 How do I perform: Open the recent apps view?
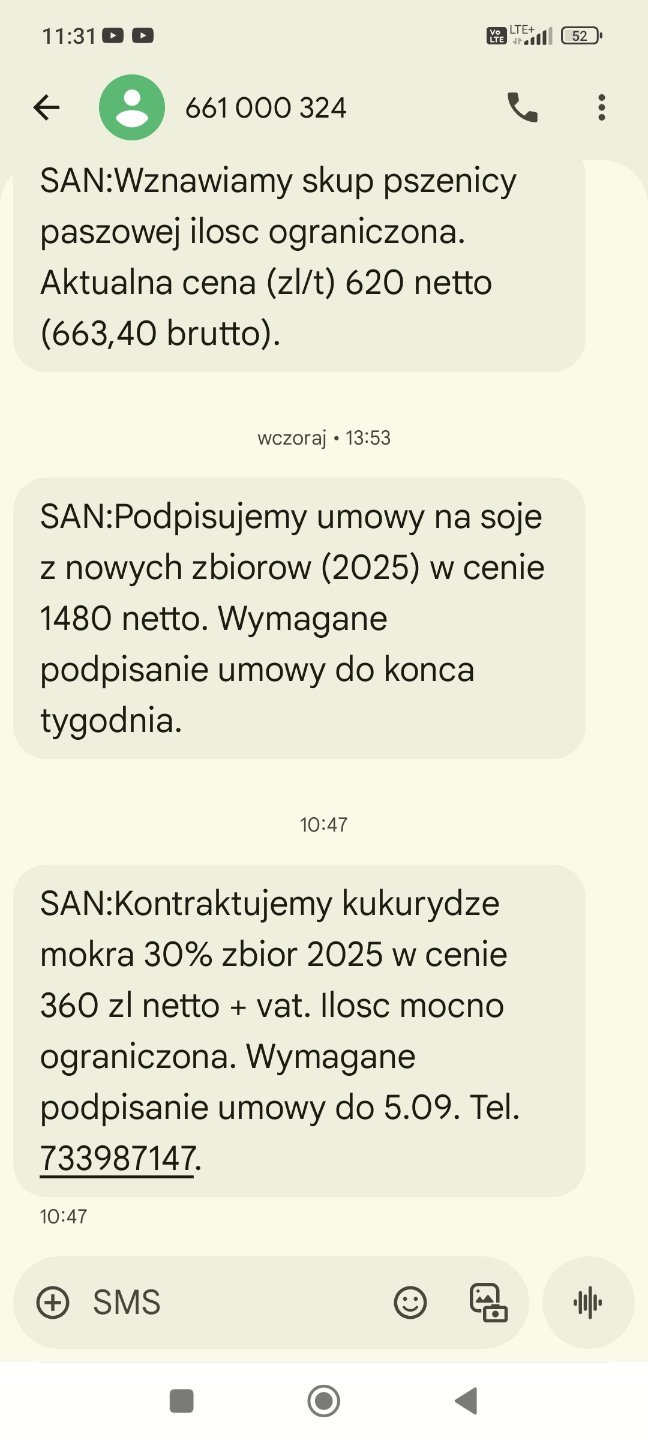182,1401
